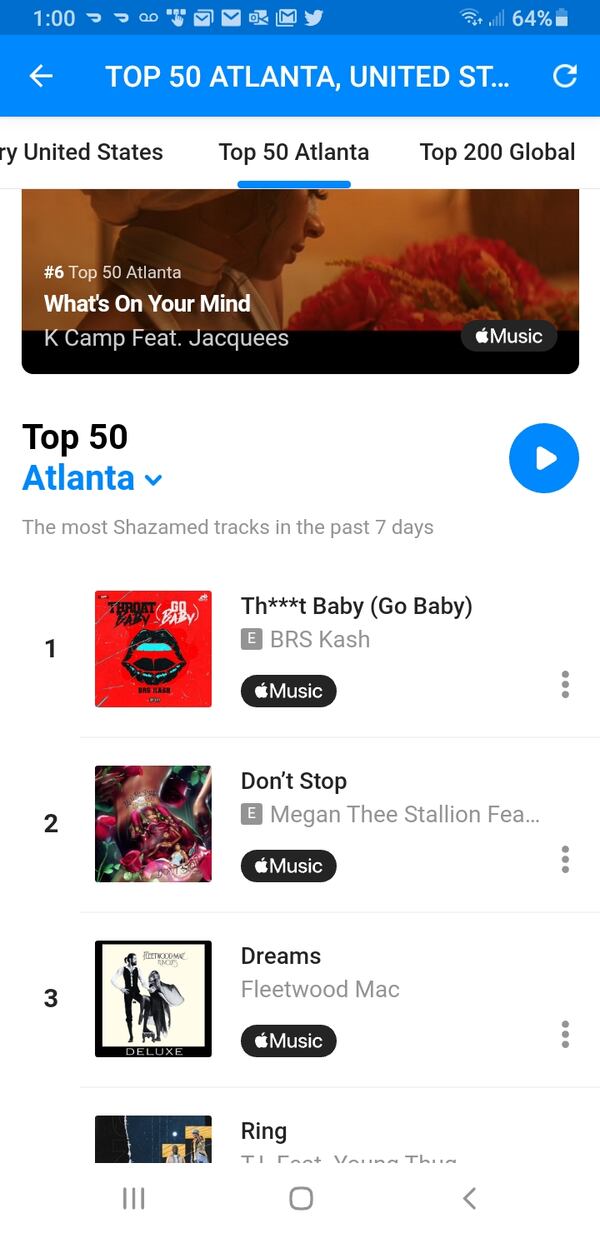Screen dimensions: 600x1233
Task: Select the Top 50 Atlanta tab
Action: point(294,152)
